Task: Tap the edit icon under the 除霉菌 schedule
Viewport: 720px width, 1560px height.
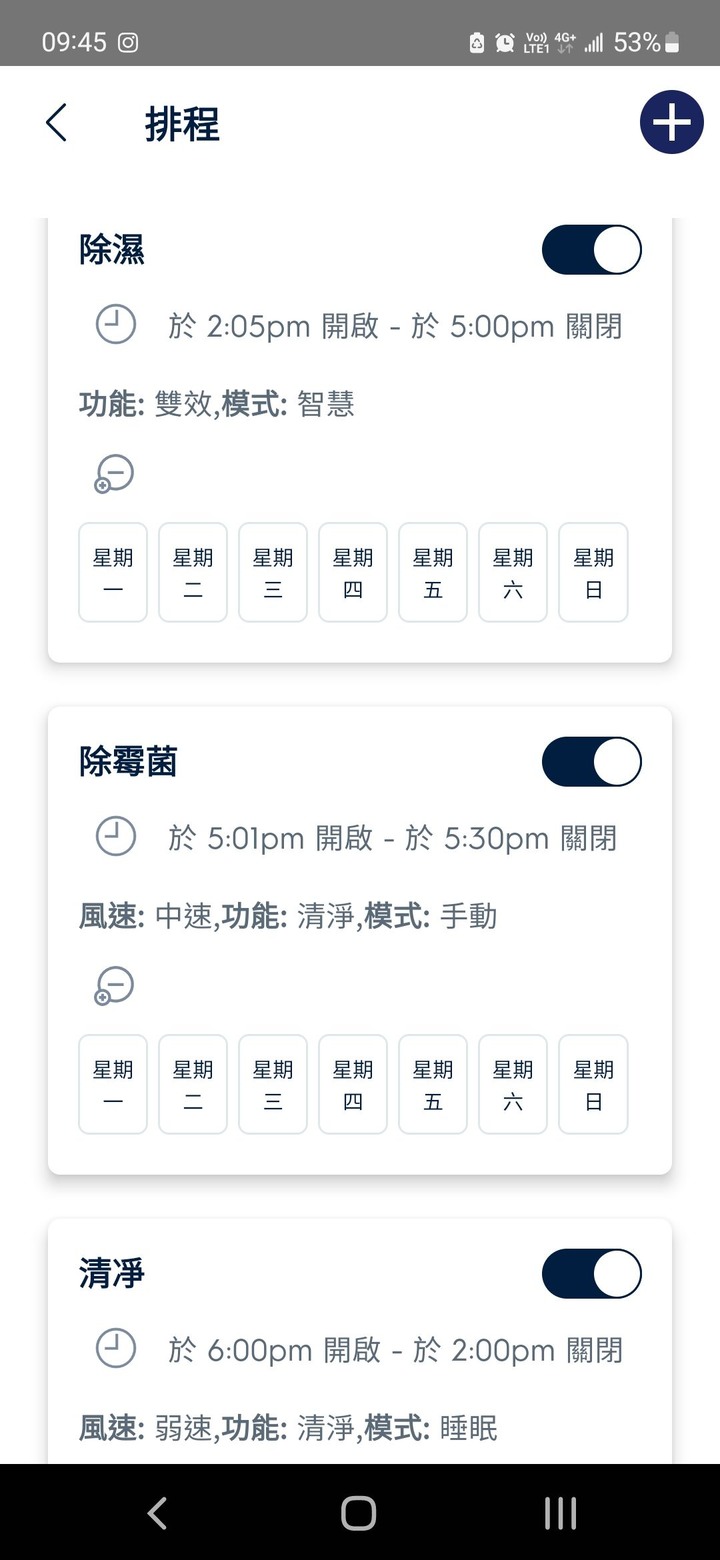Action: point(114,985)
